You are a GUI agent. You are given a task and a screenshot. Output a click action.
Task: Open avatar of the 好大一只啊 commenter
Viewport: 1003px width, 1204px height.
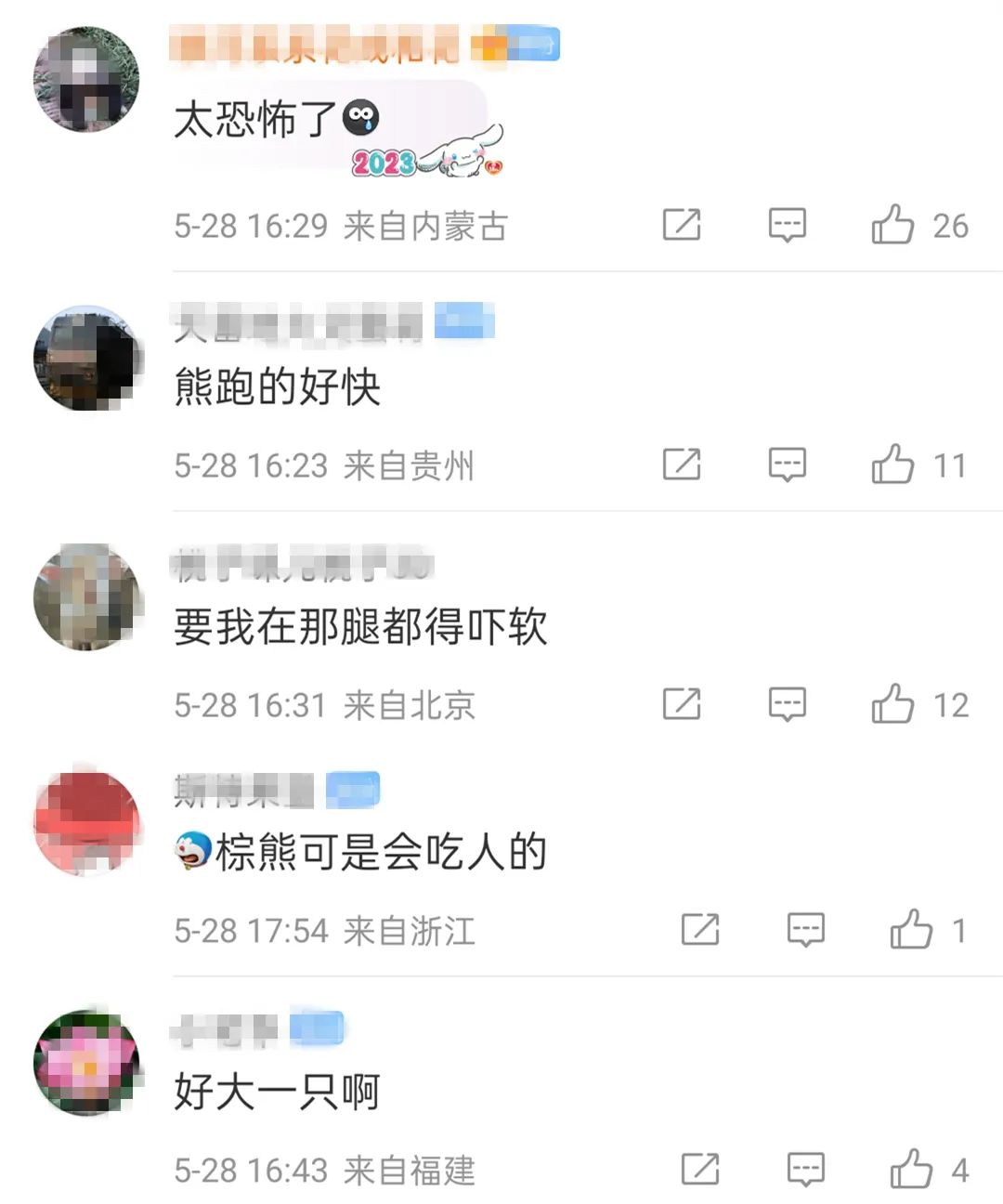86,1062
